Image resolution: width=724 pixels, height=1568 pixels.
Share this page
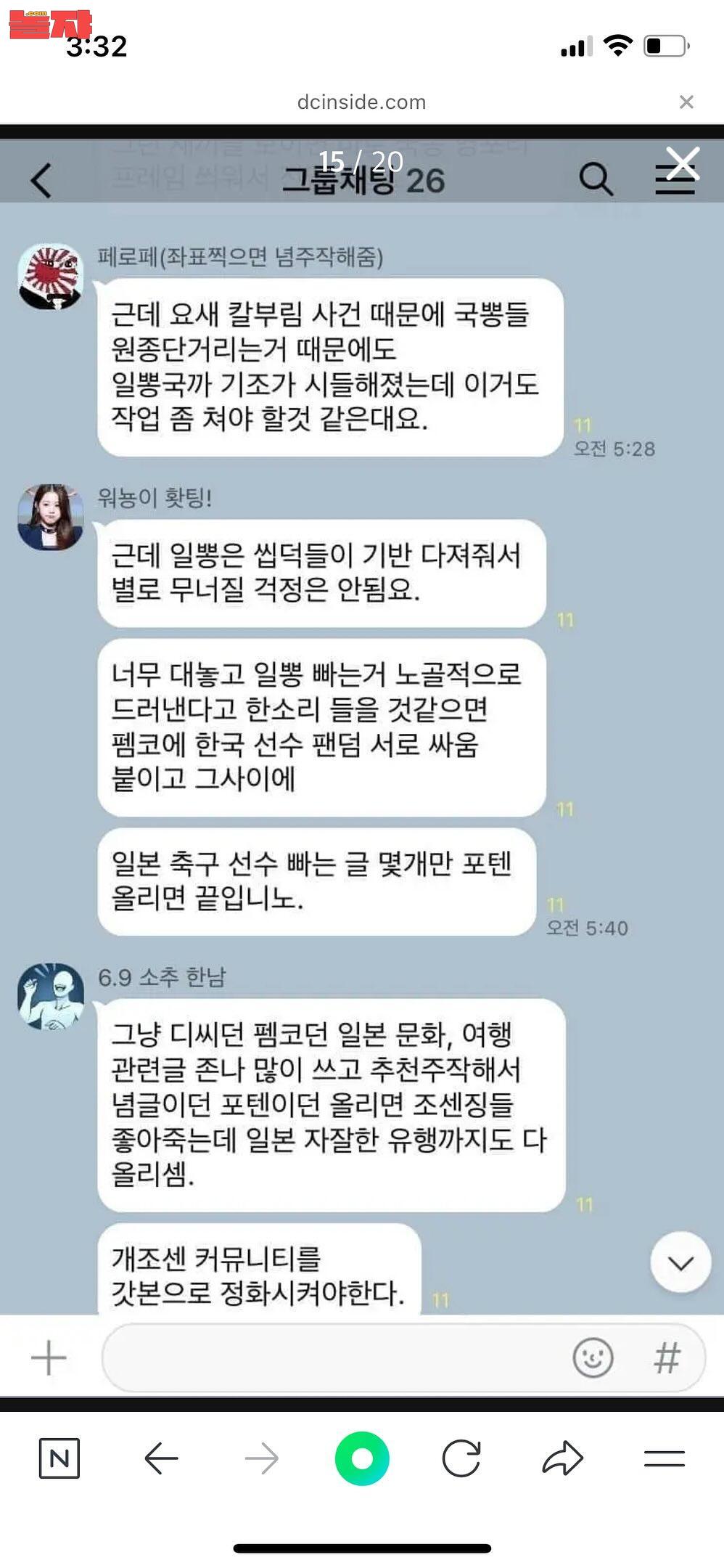562,1458
